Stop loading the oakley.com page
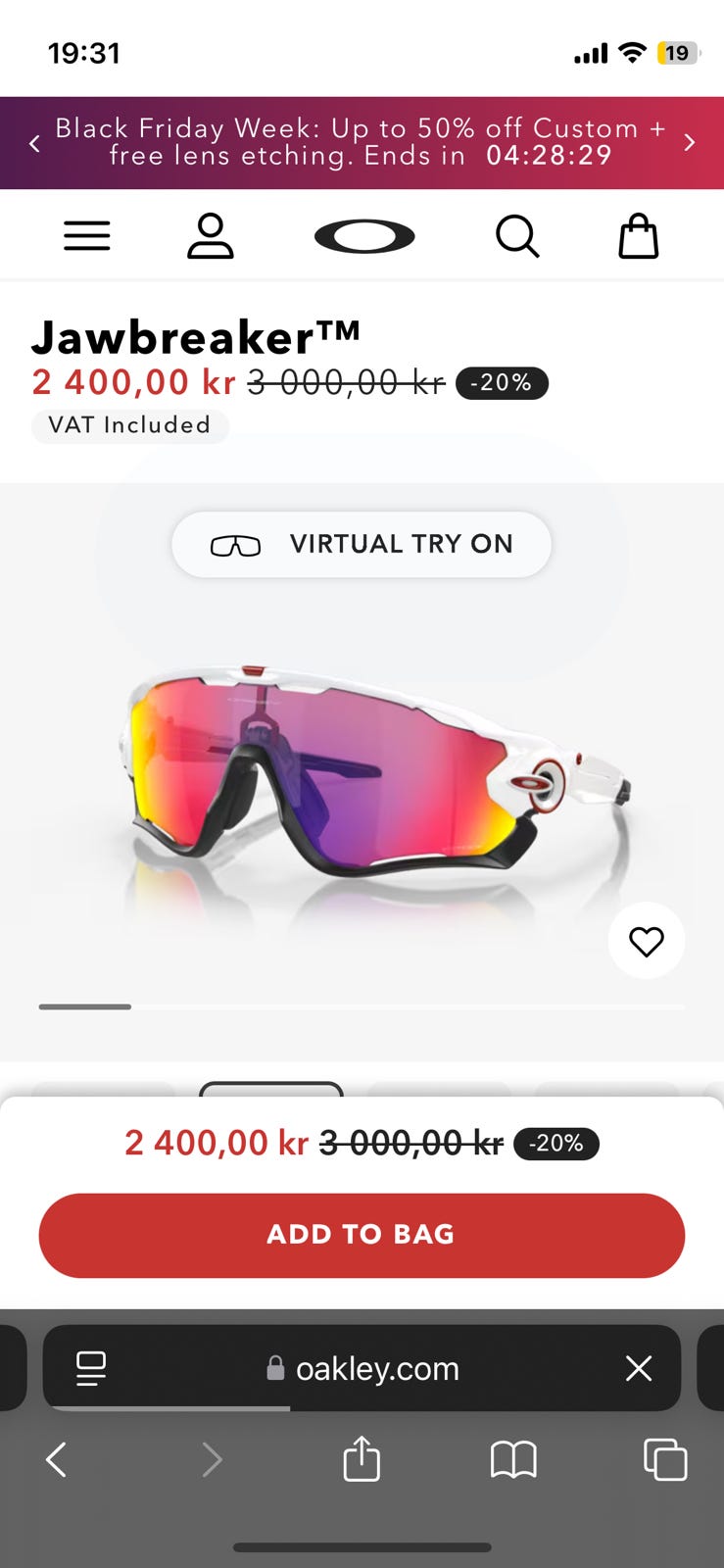 (x=639, y=1368)
